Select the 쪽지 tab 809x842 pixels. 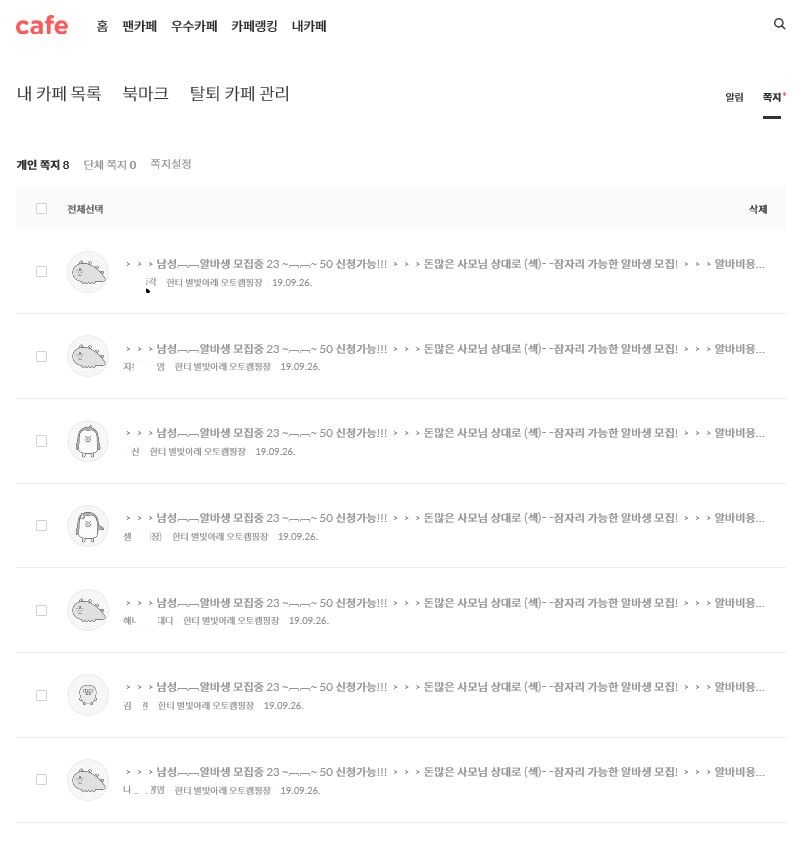772,97
